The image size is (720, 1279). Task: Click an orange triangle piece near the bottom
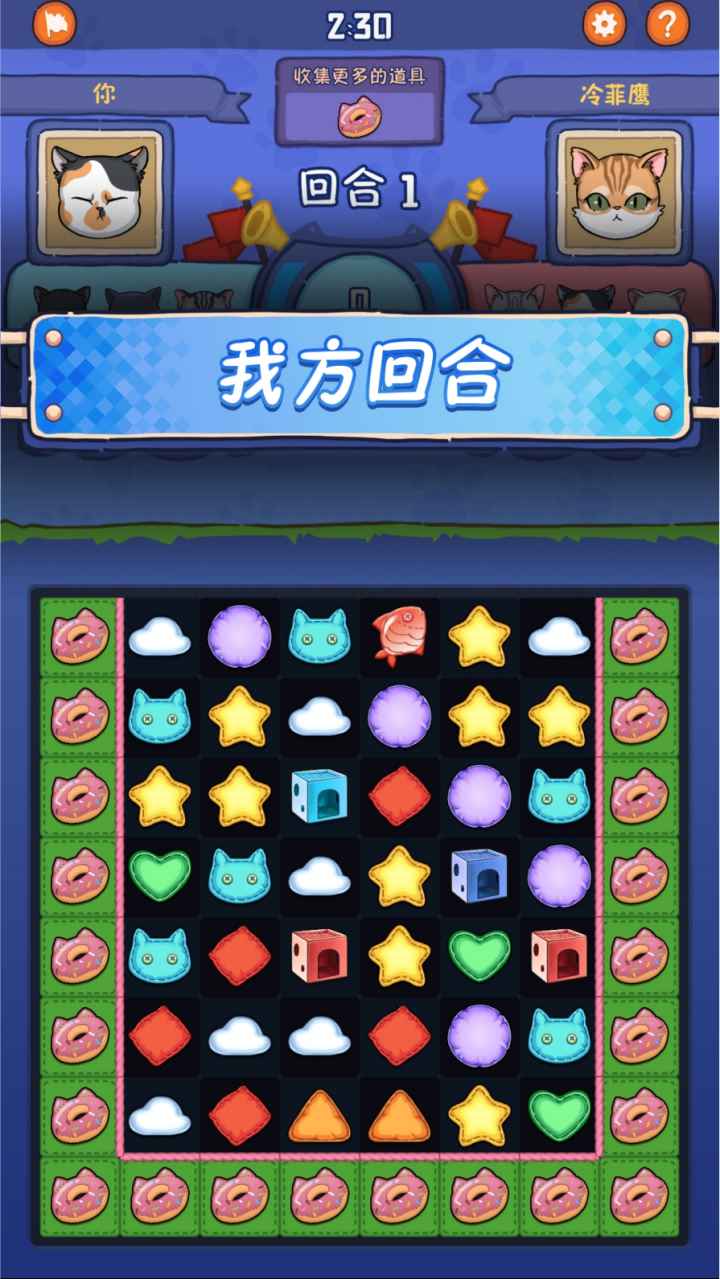[x=319, y=1115]
